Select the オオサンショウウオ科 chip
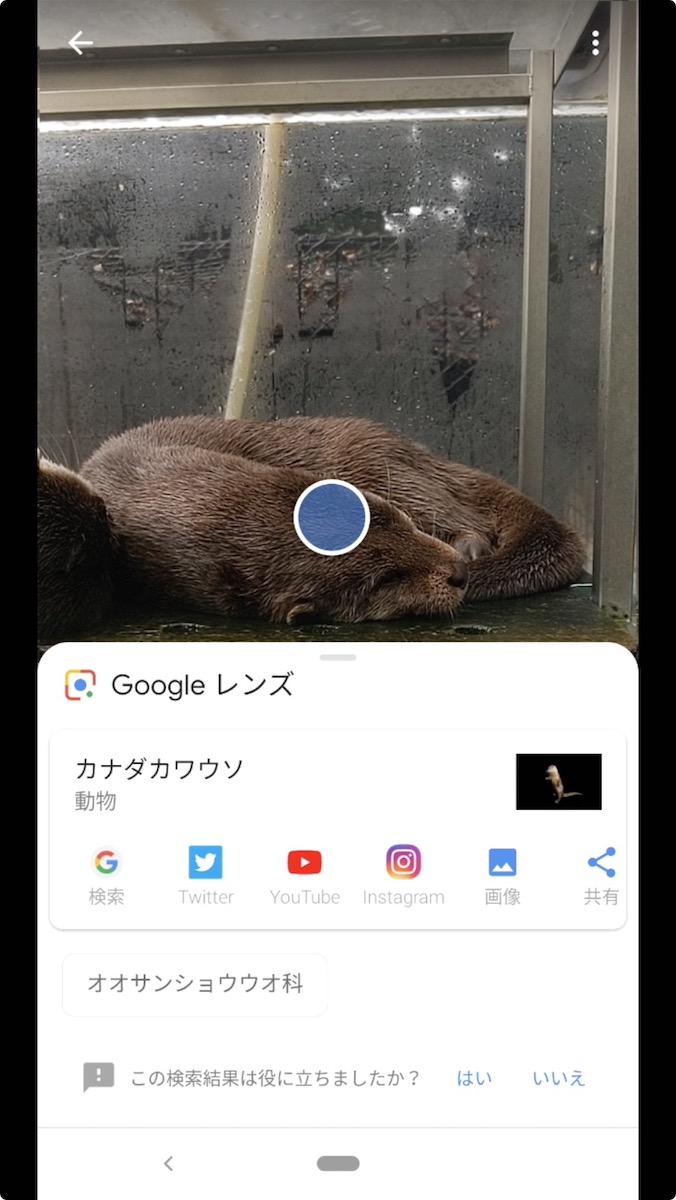 click(x=195, y=984)
